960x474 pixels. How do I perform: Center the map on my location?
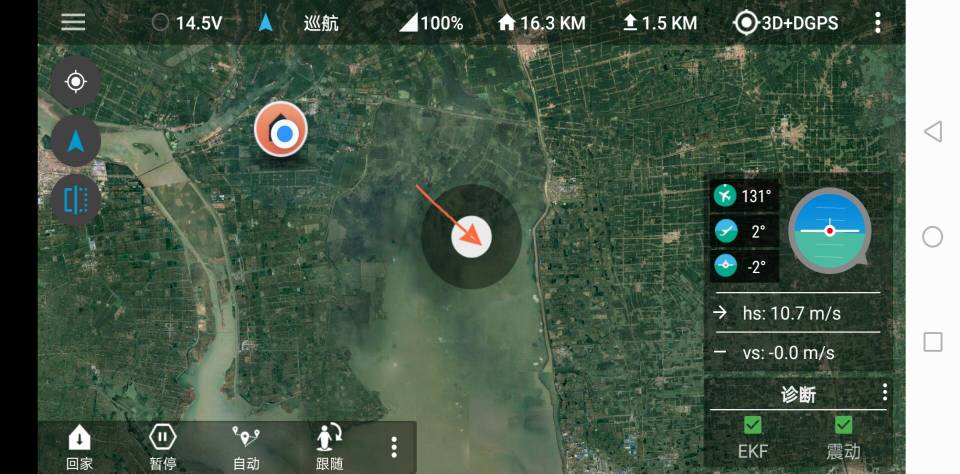75,81
